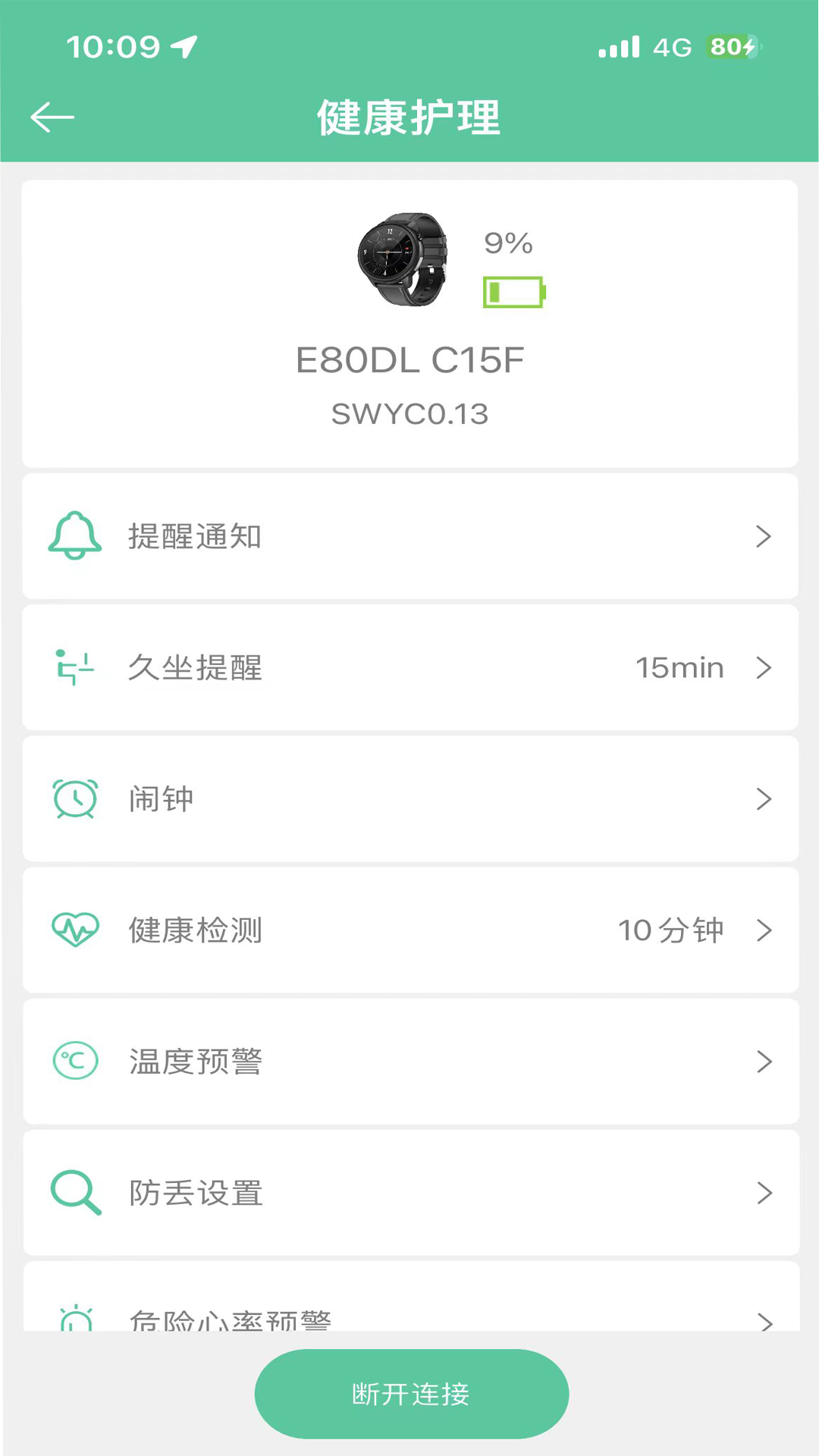The image size is (819, 1456).
Task: Click the 闹钟 alarm clock icon
Action: pyautogui.click(x=74, y=799)
